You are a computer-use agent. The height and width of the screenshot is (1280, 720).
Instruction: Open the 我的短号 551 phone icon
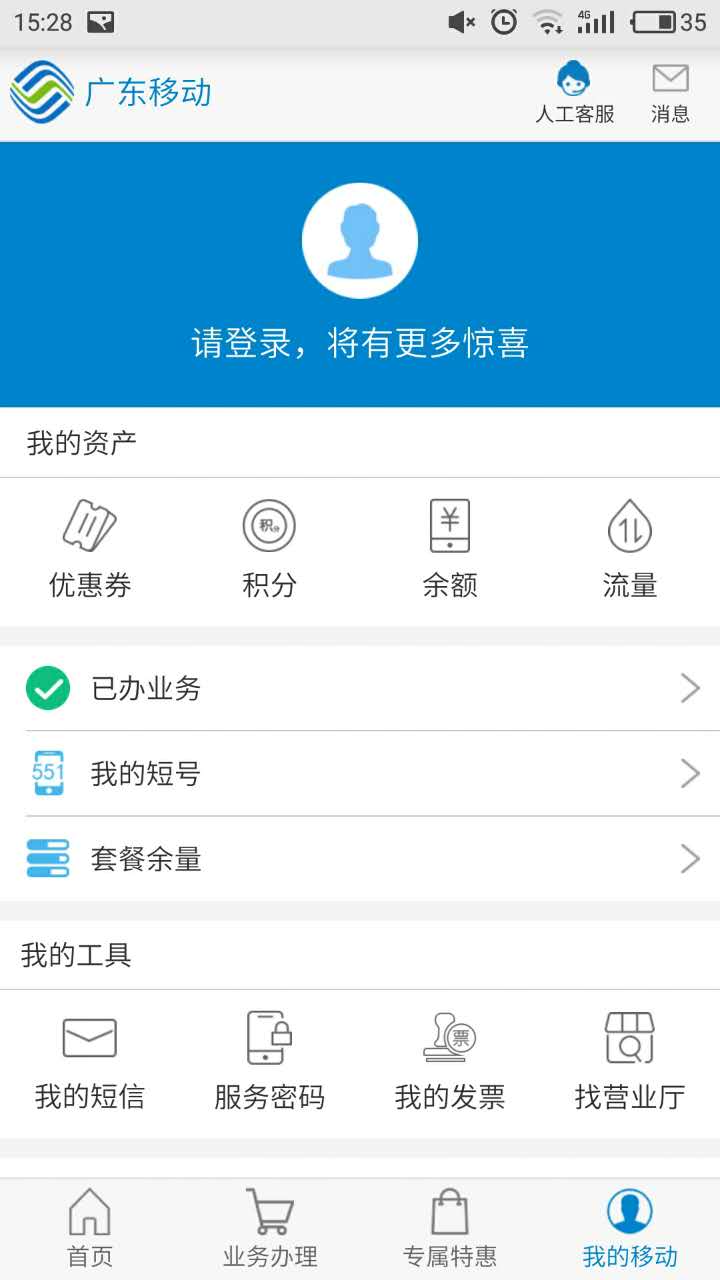(46, 773)
